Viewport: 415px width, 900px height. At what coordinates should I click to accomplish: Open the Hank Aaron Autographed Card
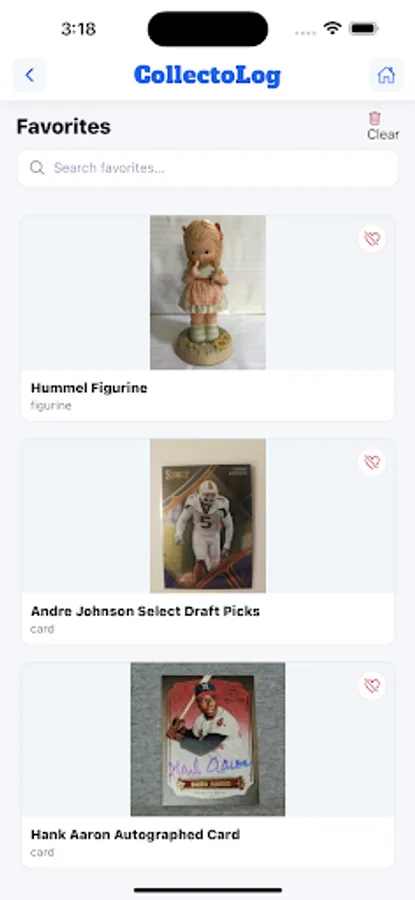coord(208,765)
